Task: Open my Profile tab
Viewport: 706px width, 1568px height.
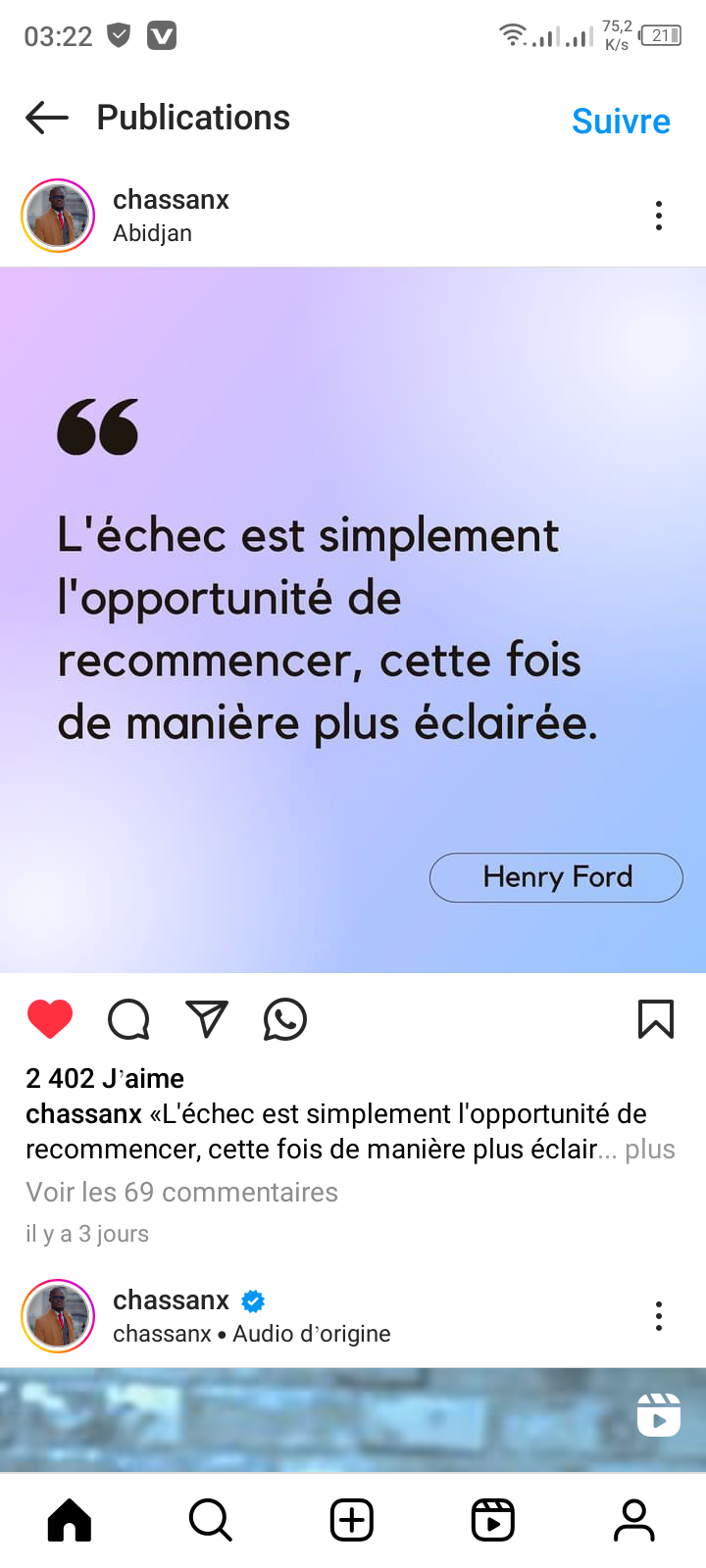Action: (634, 1521)
